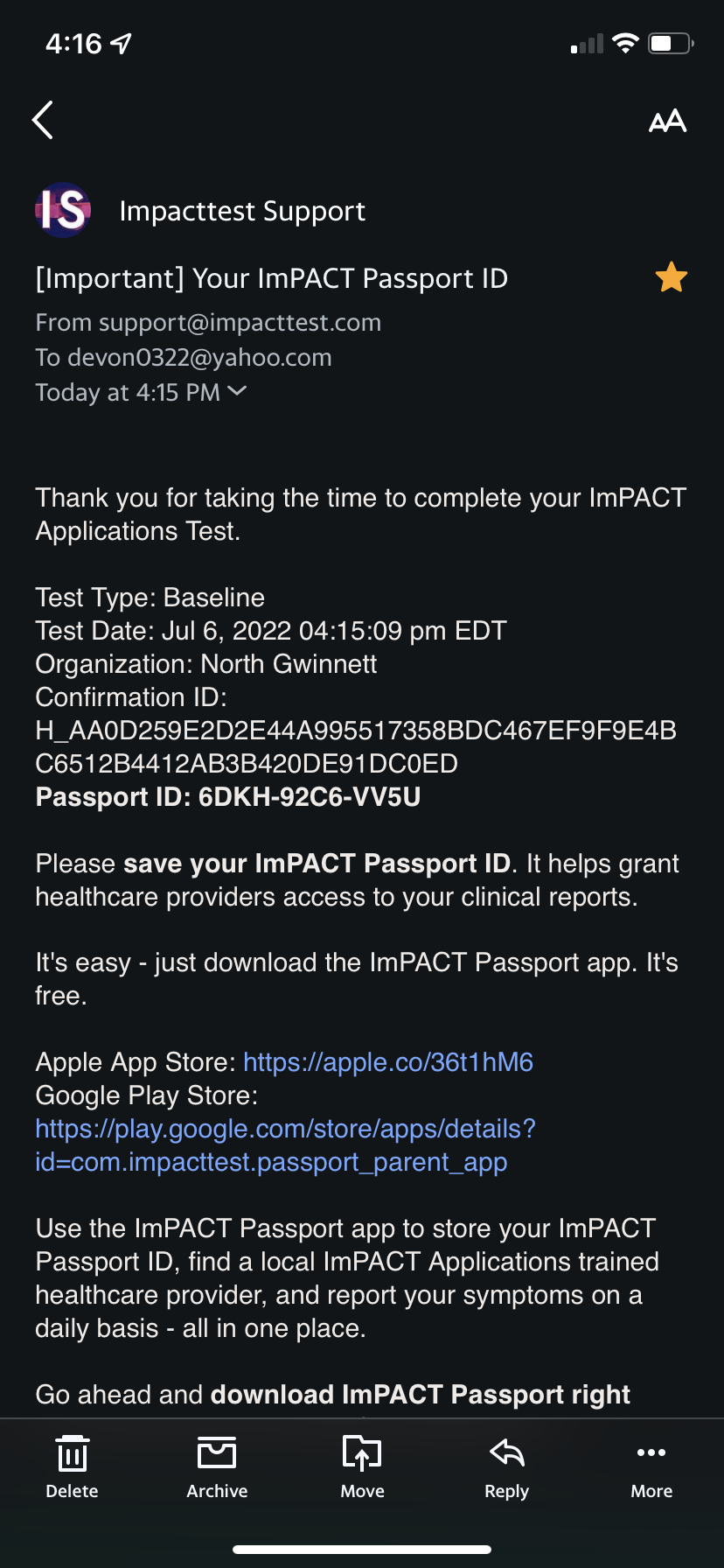
Task: Unstar this Passport ID email
Action: click(x=671, y=277)
